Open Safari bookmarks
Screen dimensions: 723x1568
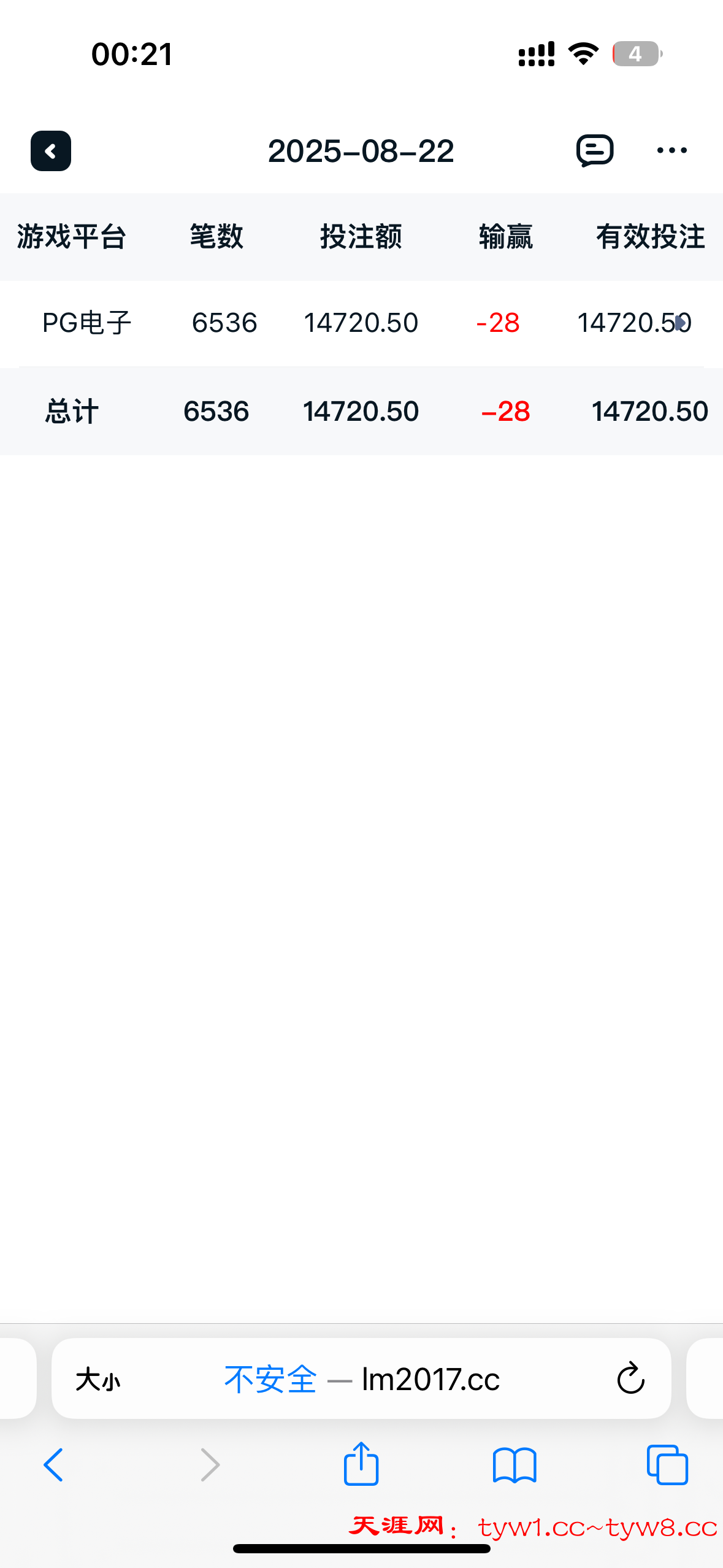tap(515, 1465)
